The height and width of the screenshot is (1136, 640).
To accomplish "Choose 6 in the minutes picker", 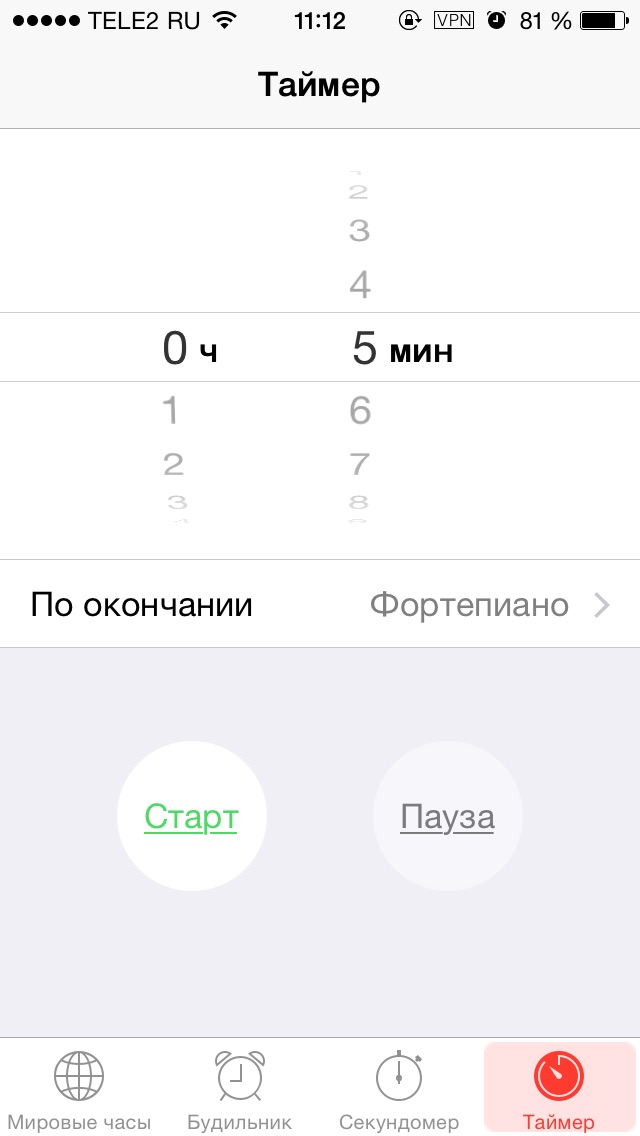I will pyautogui.click(x=360, y=410).
